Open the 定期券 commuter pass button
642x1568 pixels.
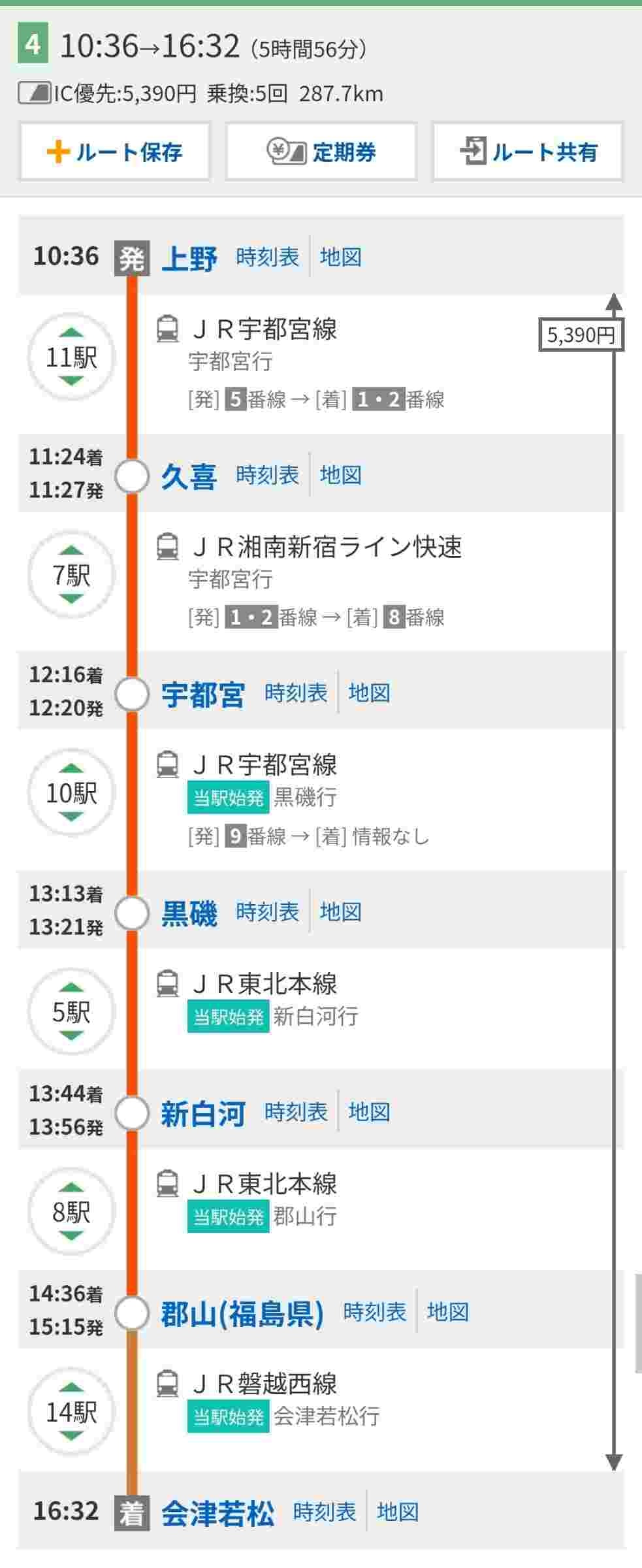coord(321,152)
